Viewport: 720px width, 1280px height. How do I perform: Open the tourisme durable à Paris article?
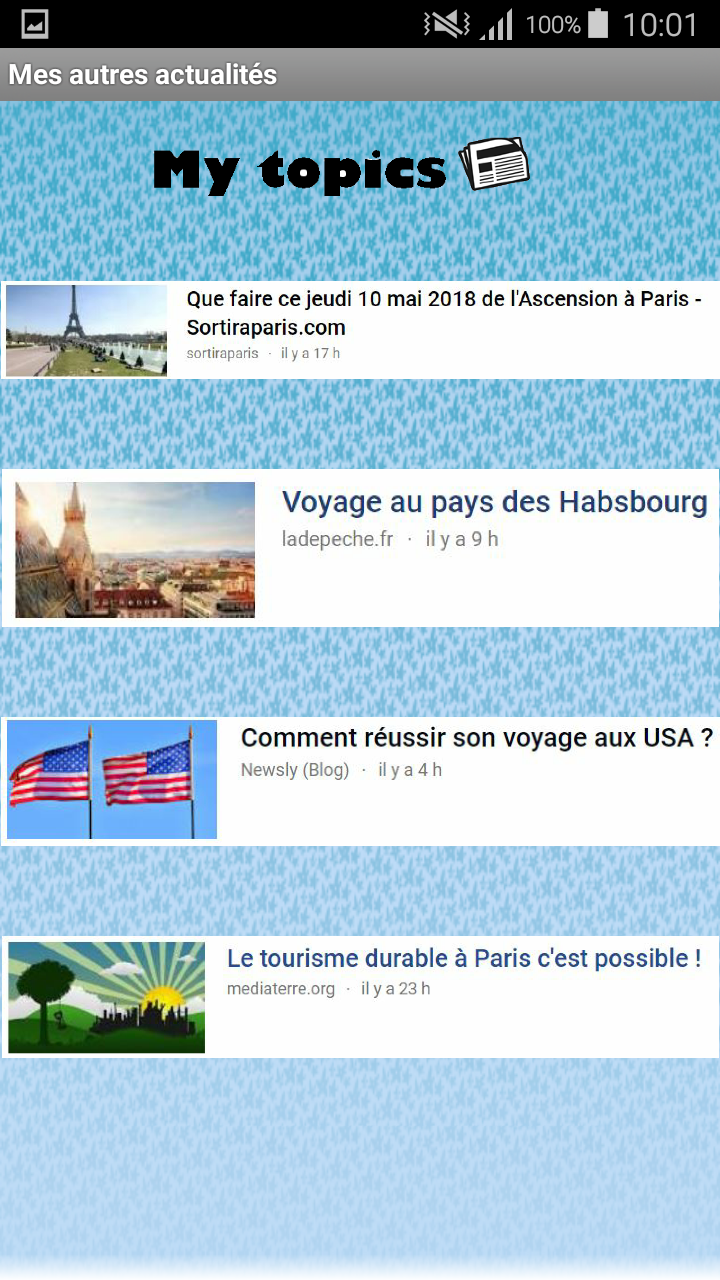point(463,958)
